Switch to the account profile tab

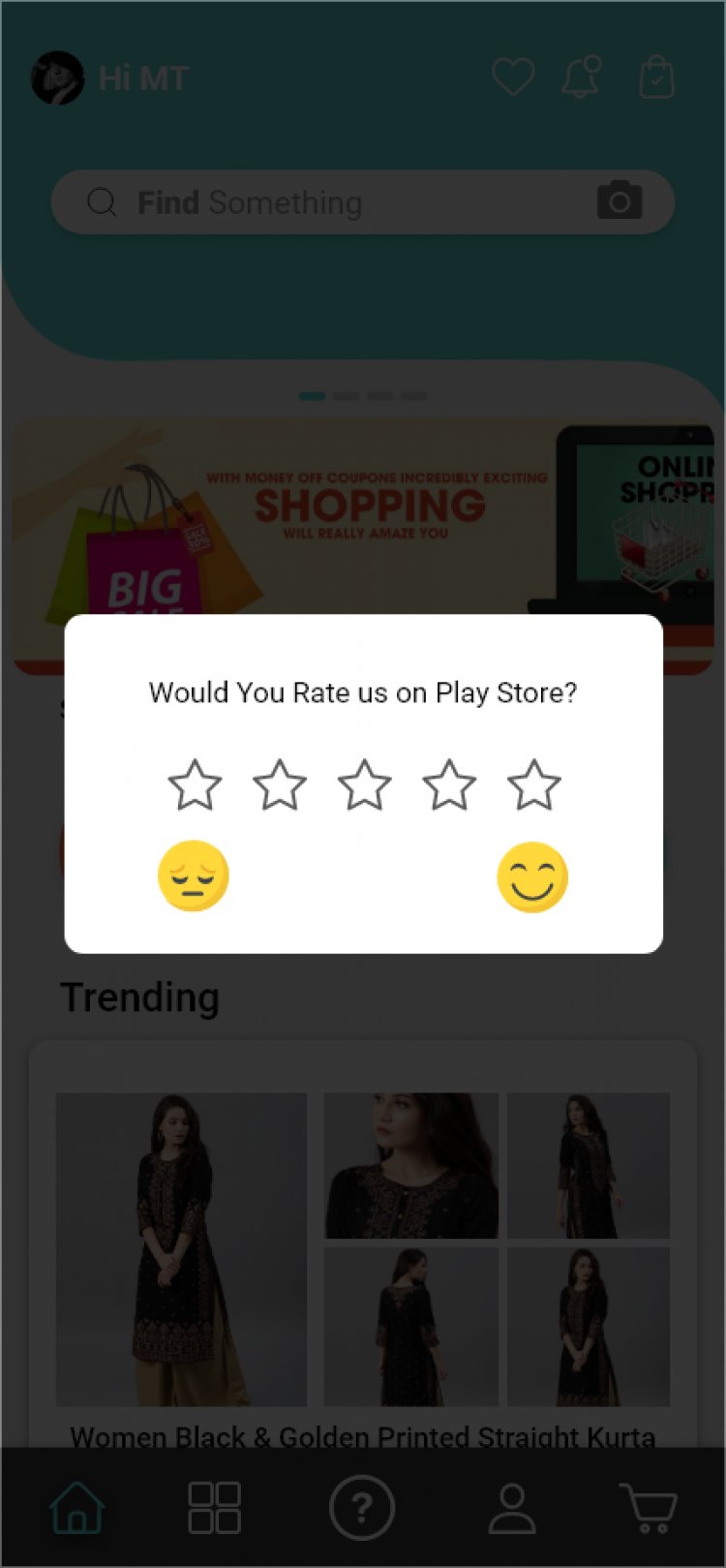click(511, 1508)
